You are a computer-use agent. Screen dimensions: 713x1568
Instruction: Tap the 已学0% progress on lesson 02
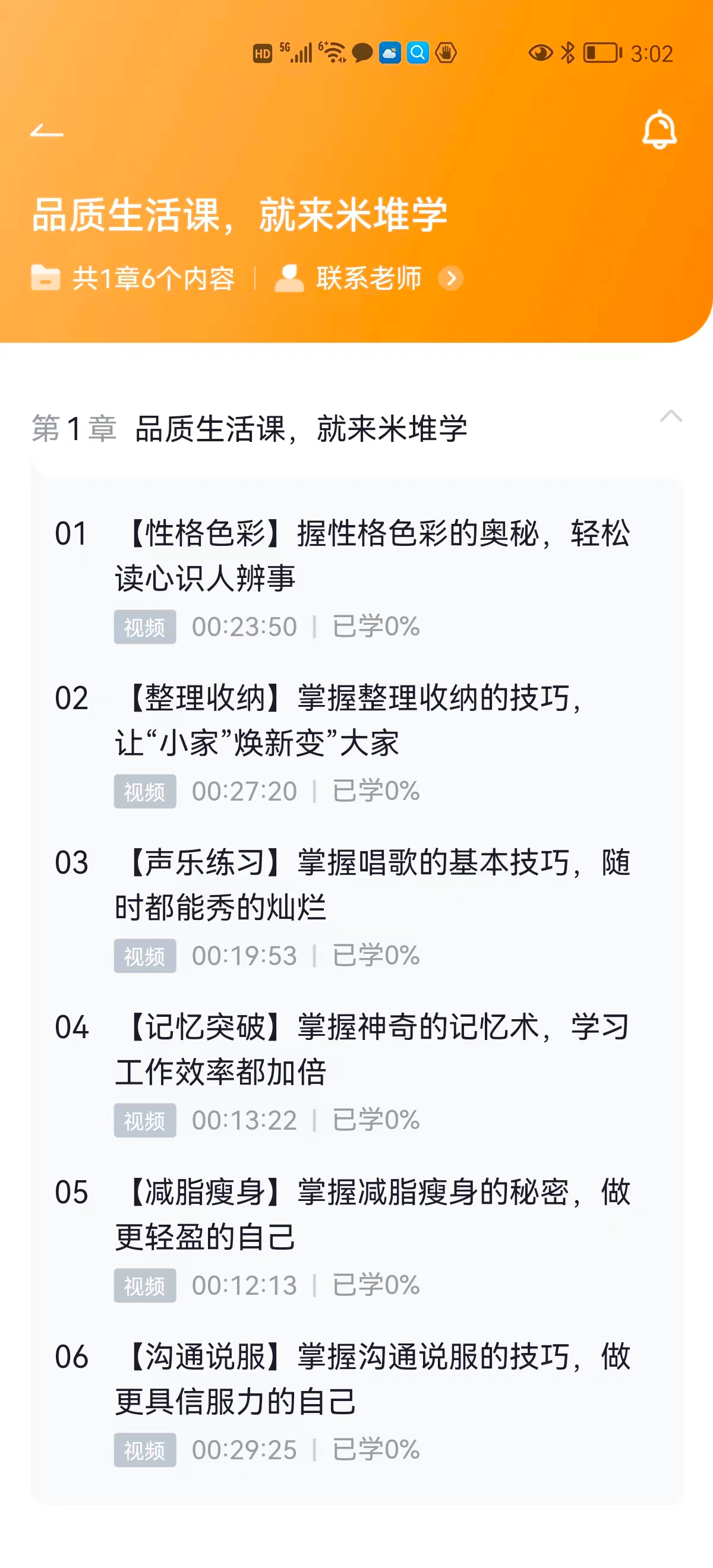pyautogui.click(x=376, y=791)
